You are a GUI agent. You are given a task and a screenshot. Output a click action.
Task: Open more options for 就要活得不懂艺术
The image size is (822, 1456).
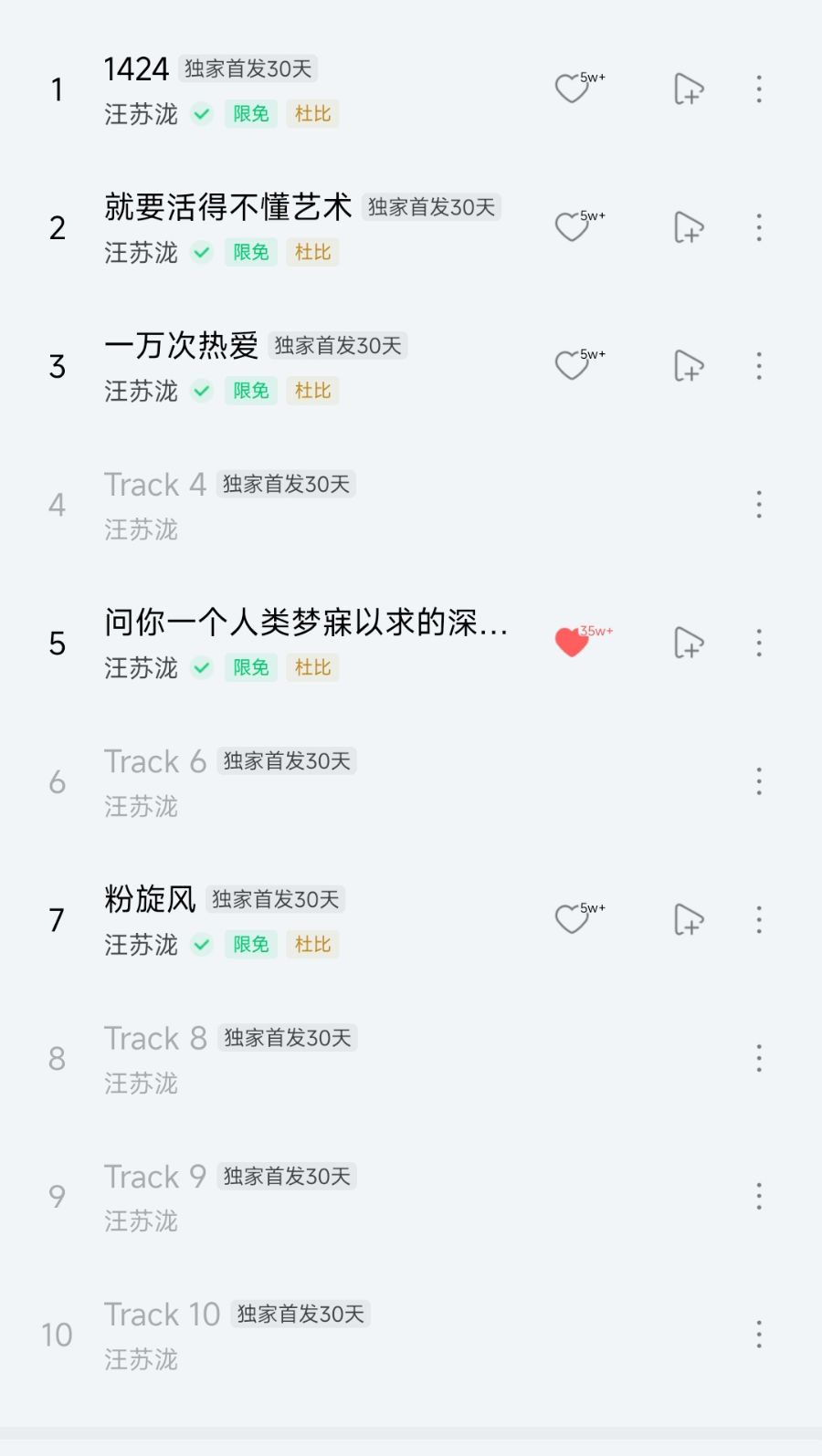[x=759, y=227]
